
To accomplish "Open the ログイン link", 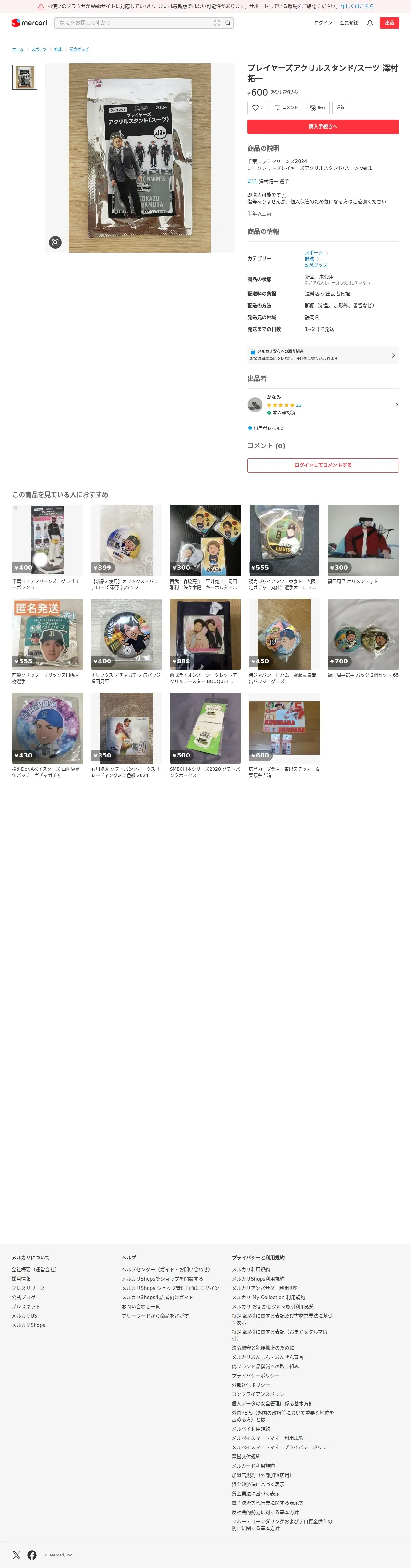I will (323, 23).
